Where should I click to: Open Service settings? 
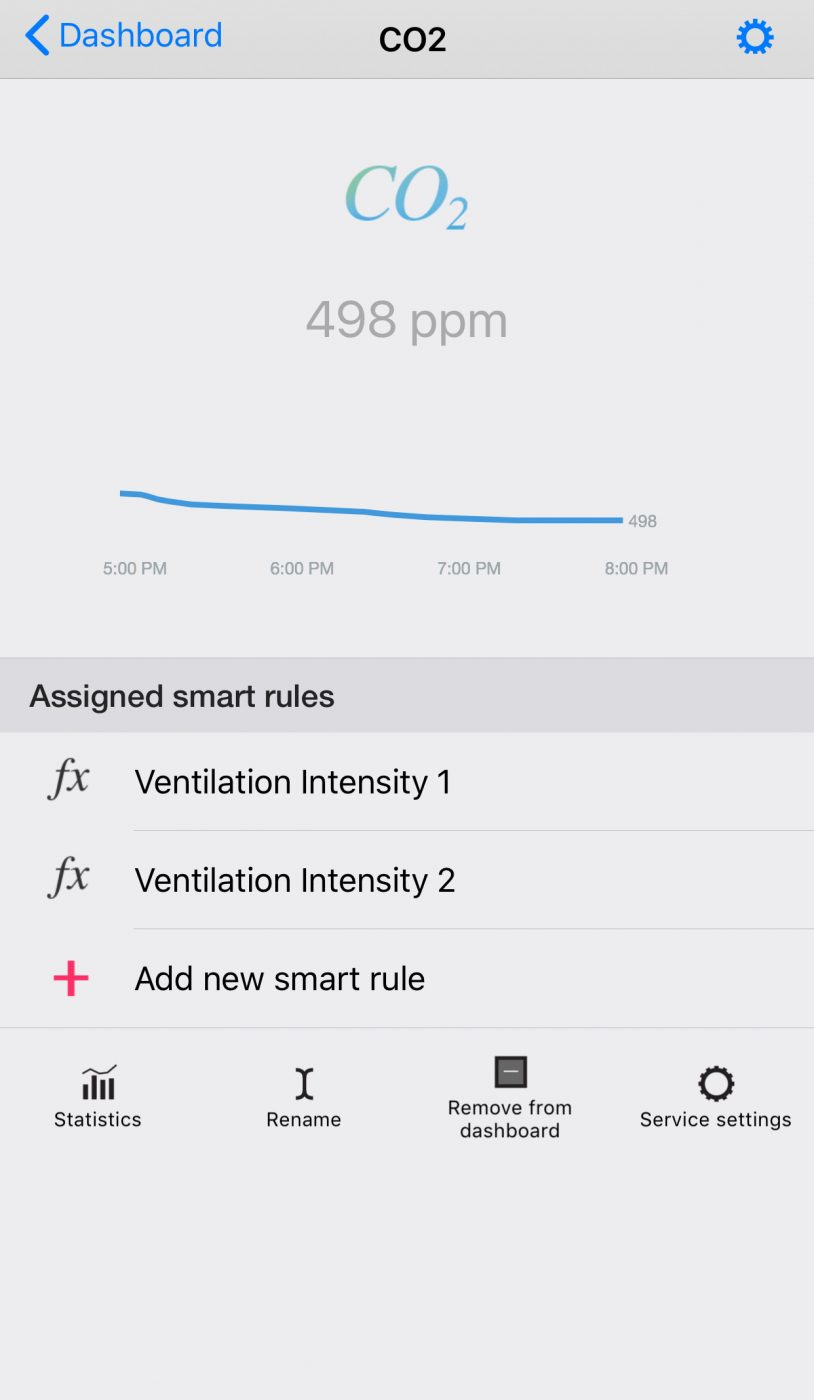716,1097
